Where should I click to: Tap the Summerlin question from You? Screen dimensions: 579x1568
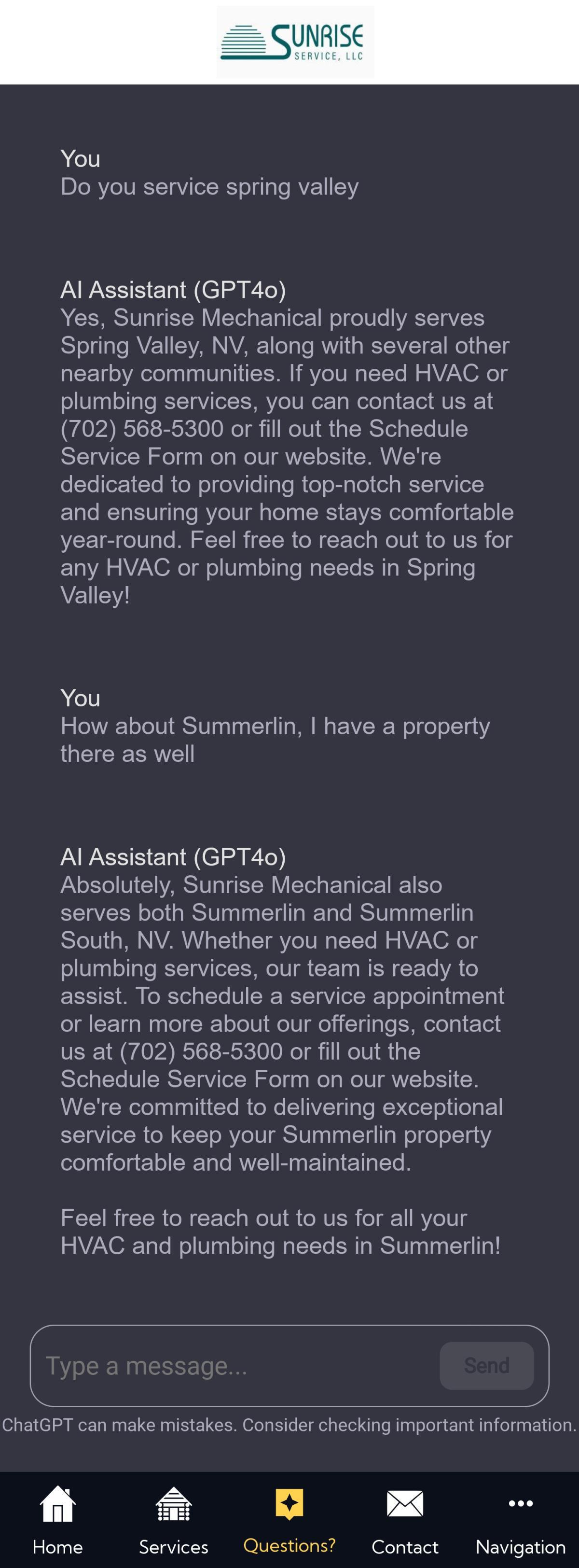[x=275, y=740]
